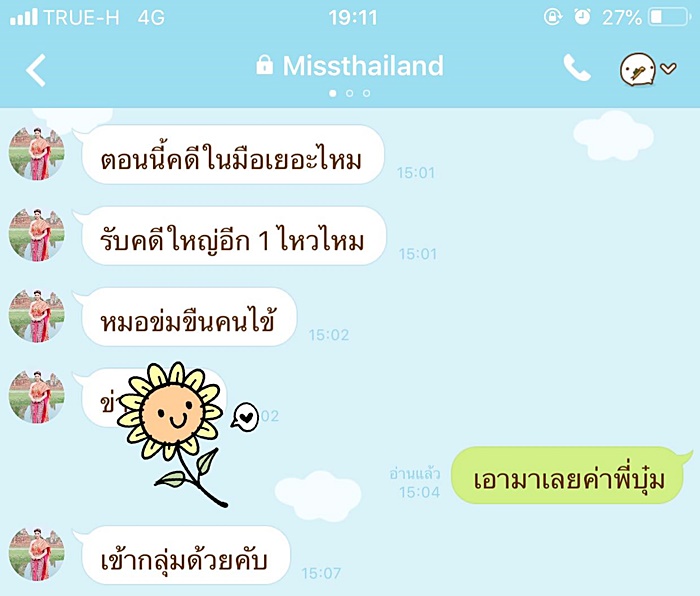Screen dimensions: 700x596
Task: Open sender's profile picture beside 'ตอนนี้คดีในมือเยอะไหม'
Action: 37,154
